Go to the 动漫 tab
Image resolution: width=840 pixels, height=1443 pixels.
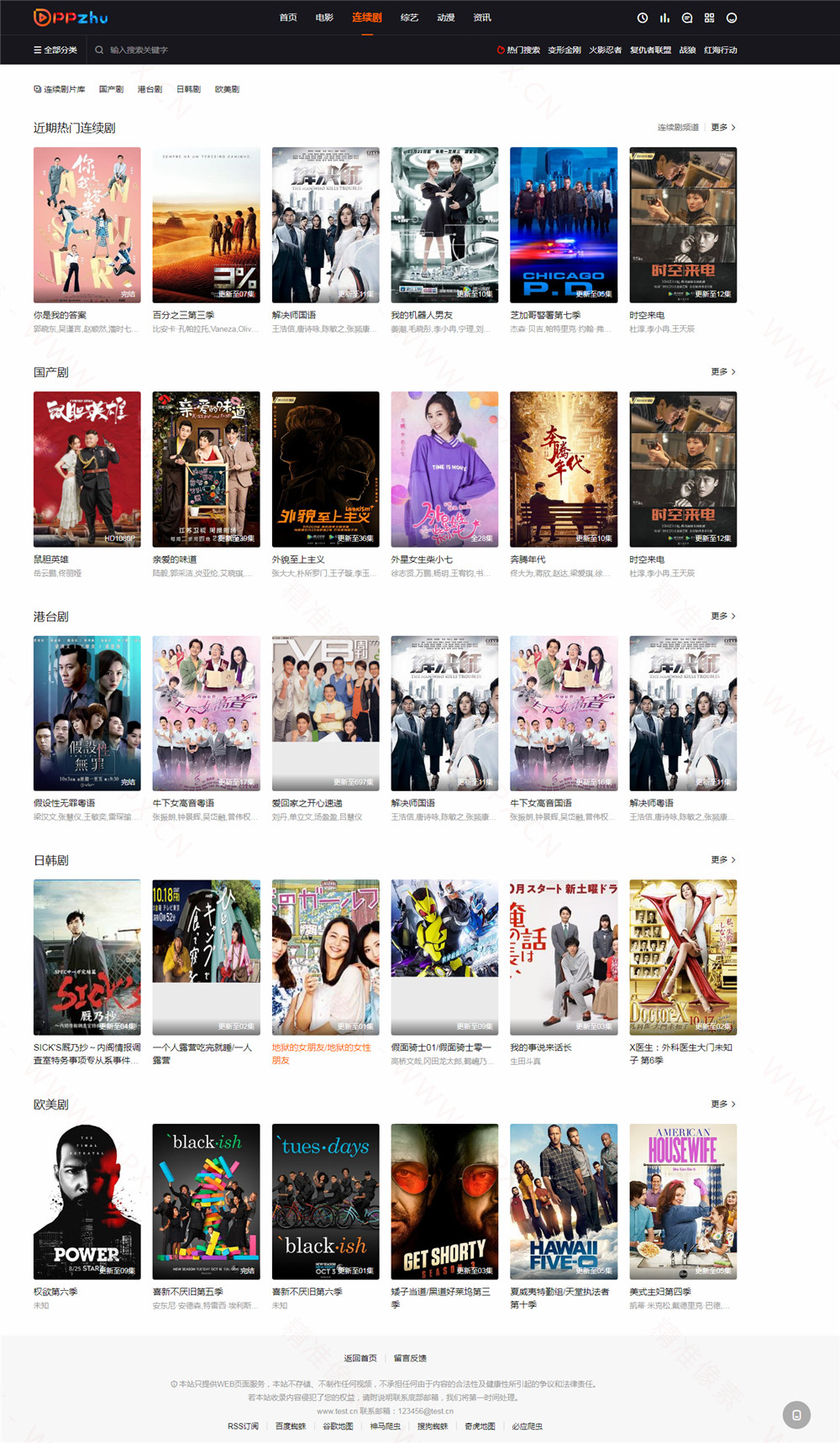[x=446, y=18]
